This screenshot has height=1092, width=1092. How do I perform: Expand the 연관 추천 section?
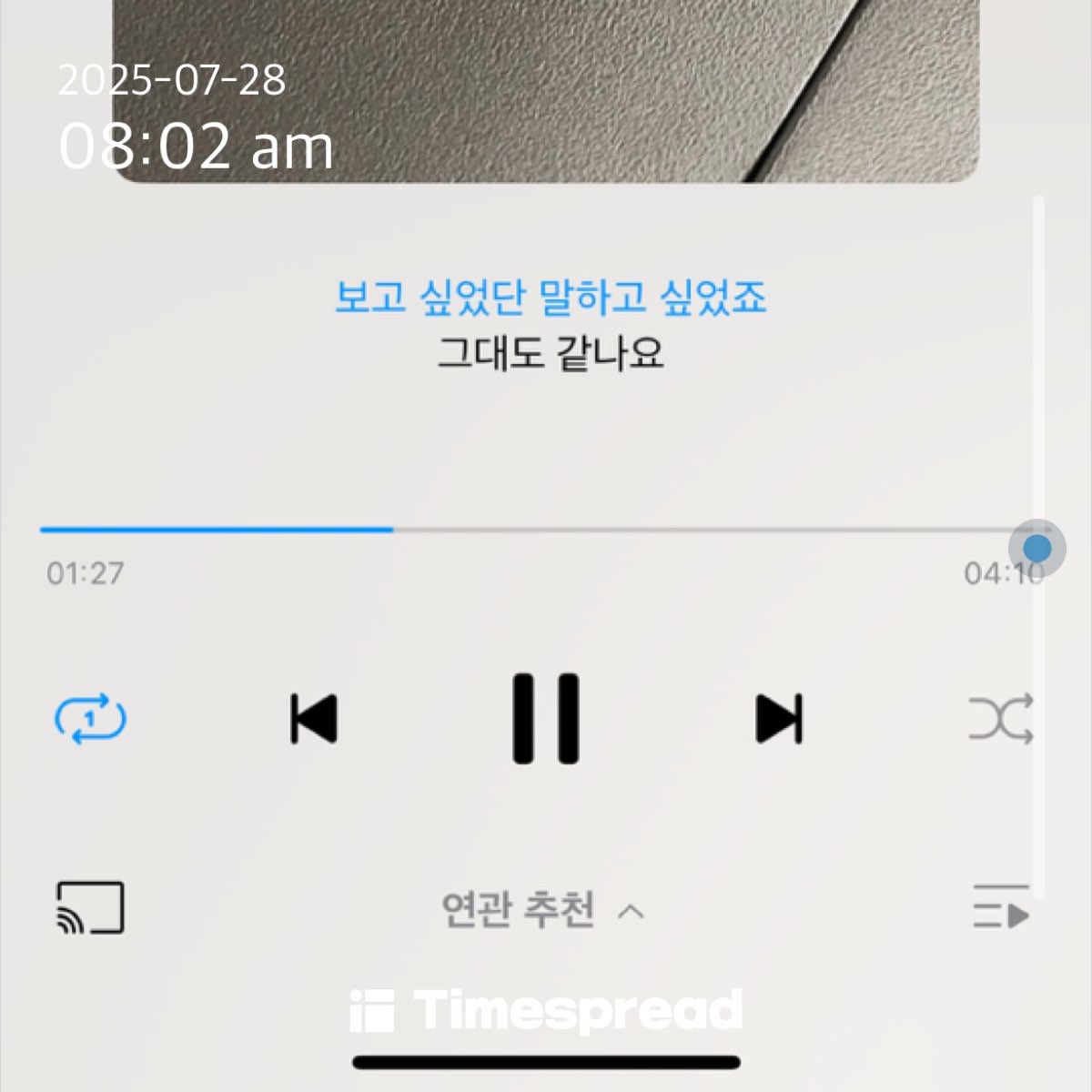(x=543, y=909)
